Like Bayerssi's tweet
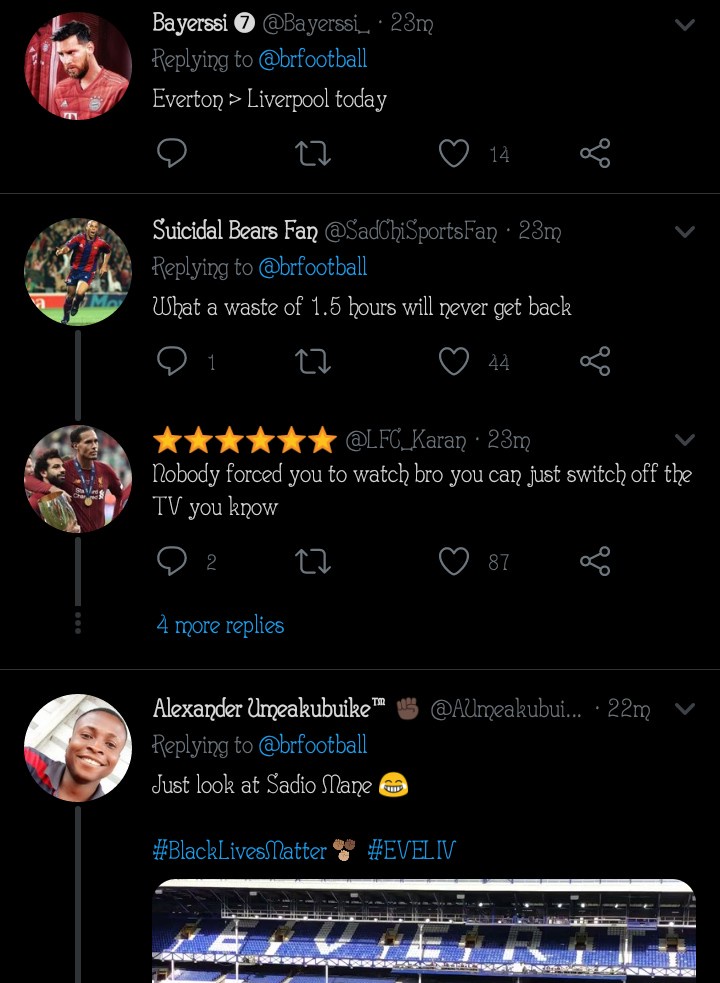 [x=454, y=153]
